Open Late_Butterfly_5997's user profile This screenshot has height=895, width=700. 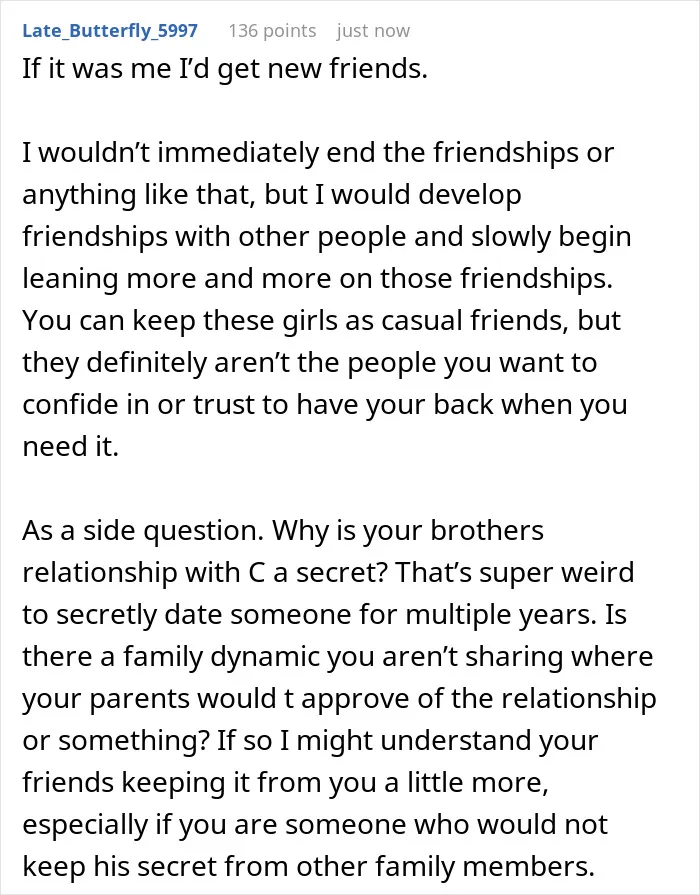coord(110,30)
